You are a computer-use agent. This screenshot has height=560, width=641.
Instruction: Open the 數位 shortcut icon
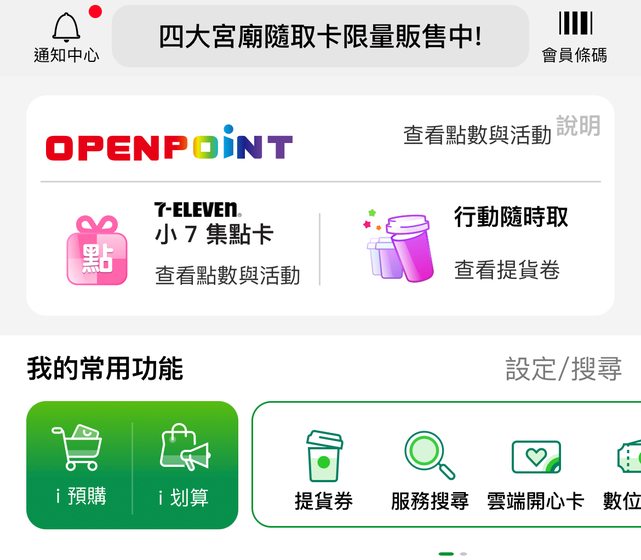(x=624, y=470)
